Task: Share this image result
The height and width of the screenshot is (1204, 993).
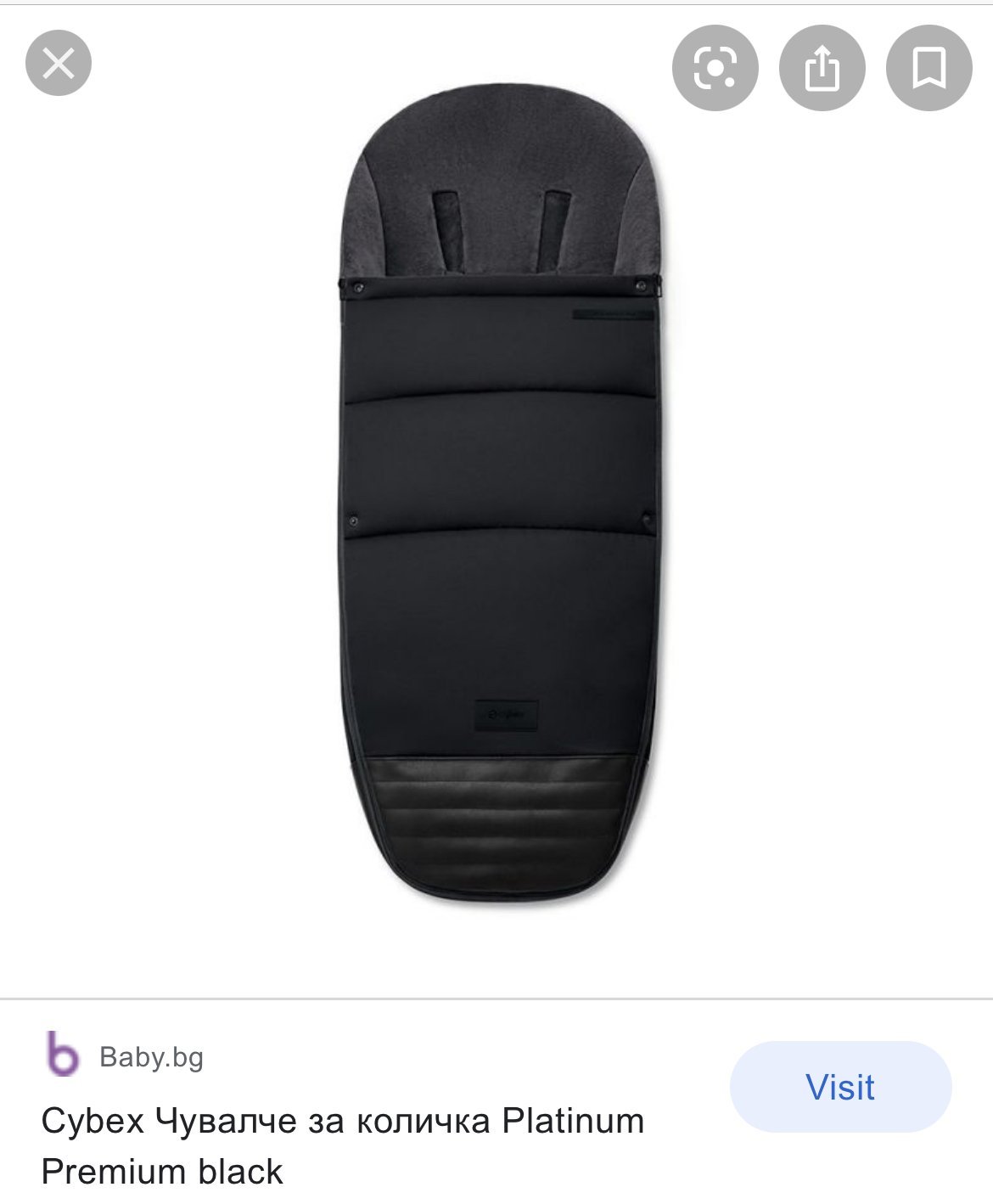Action: [822, 68]
